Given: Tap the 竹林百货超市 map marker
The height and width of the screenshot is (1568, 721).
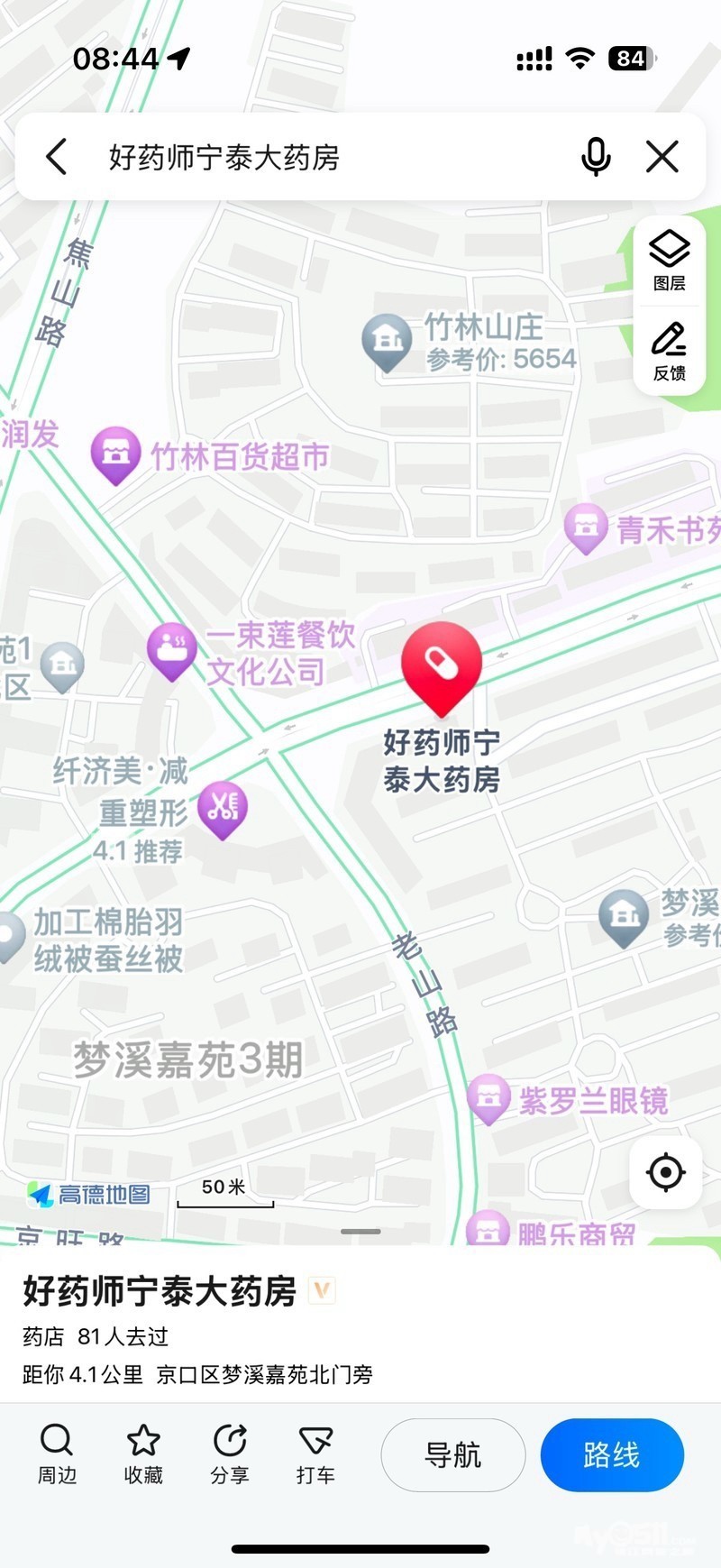Looking at the screenshot, I should tap(116, 454).
